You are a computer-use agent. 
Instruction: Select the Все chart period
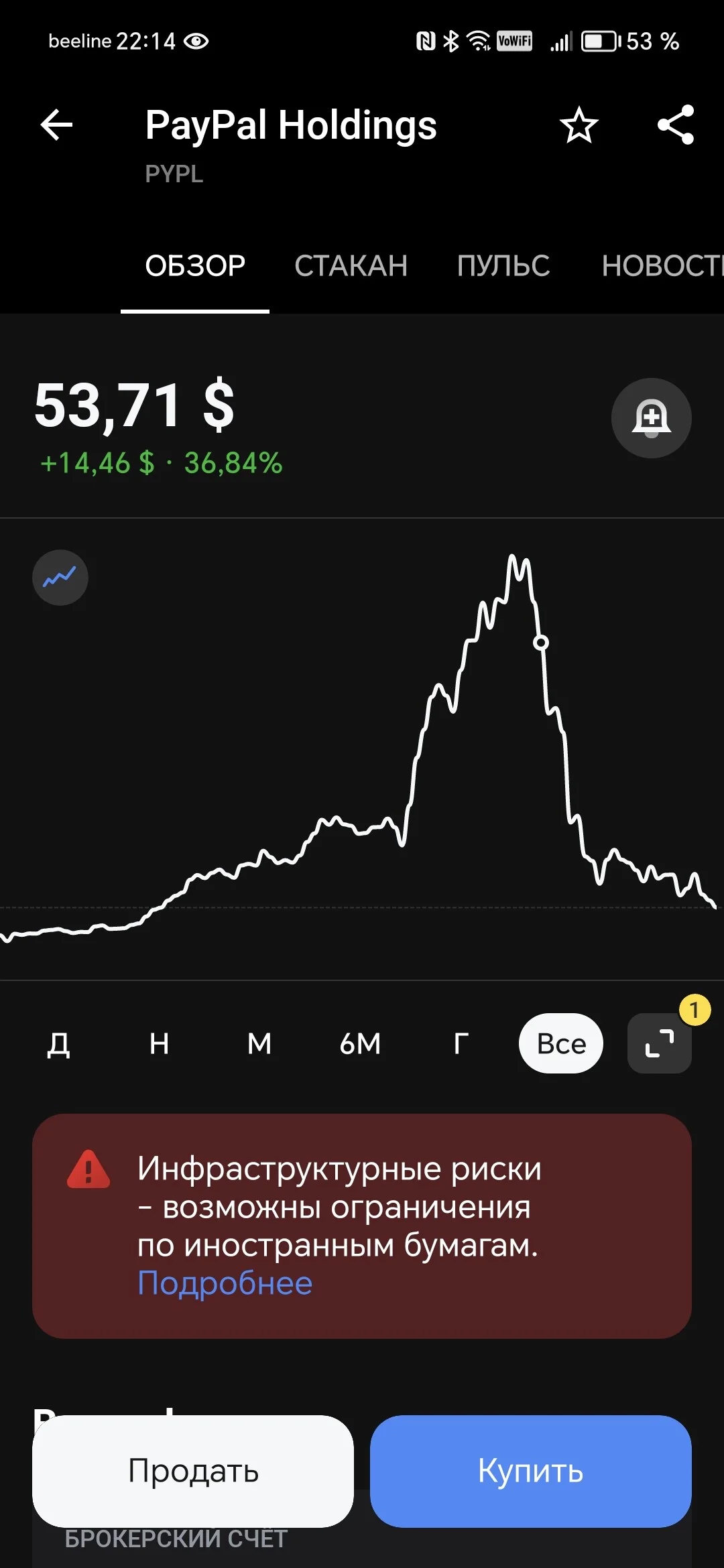561,1043
